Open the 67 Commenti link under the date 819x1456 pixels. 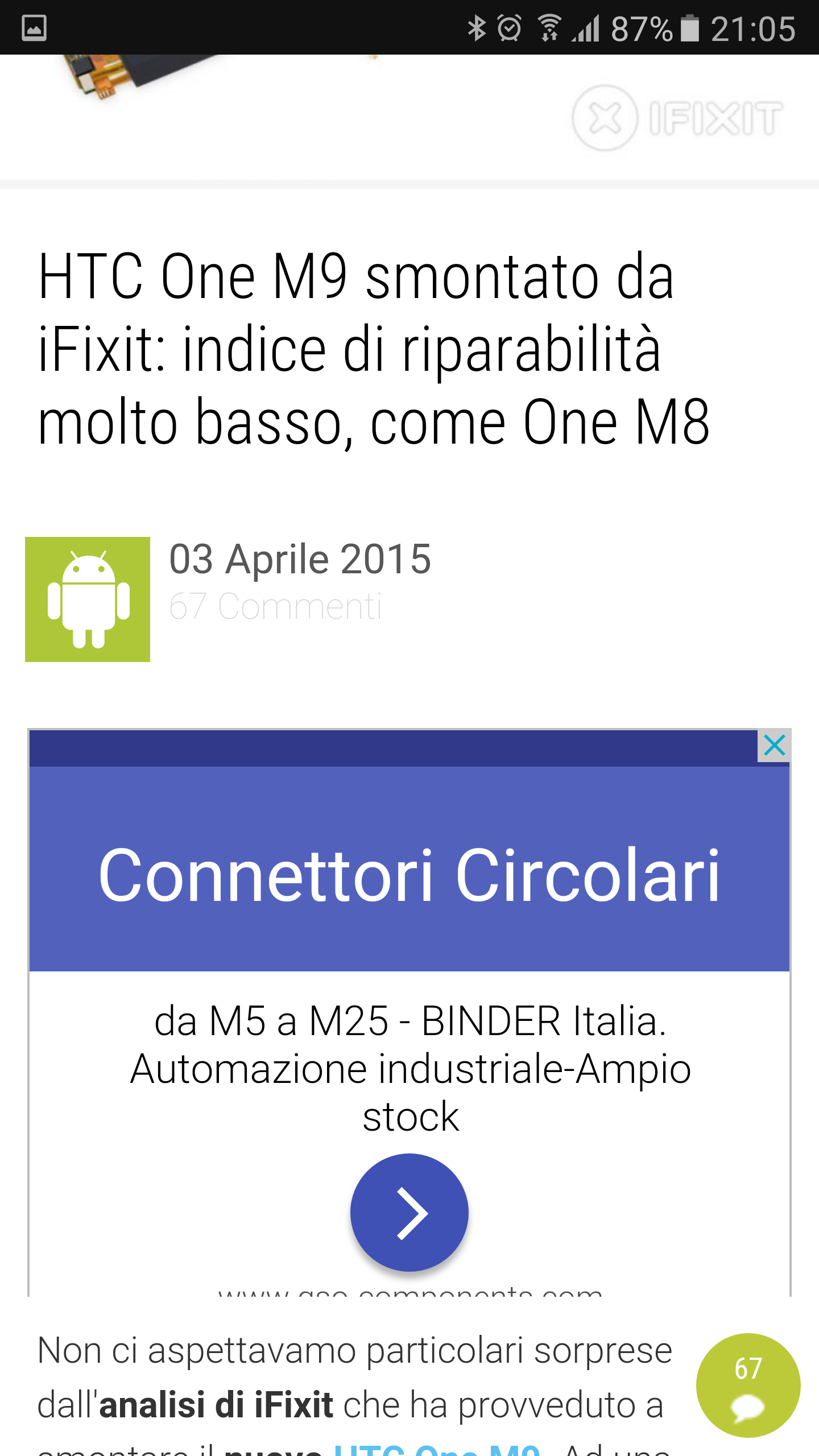click(x=275, y=606)
